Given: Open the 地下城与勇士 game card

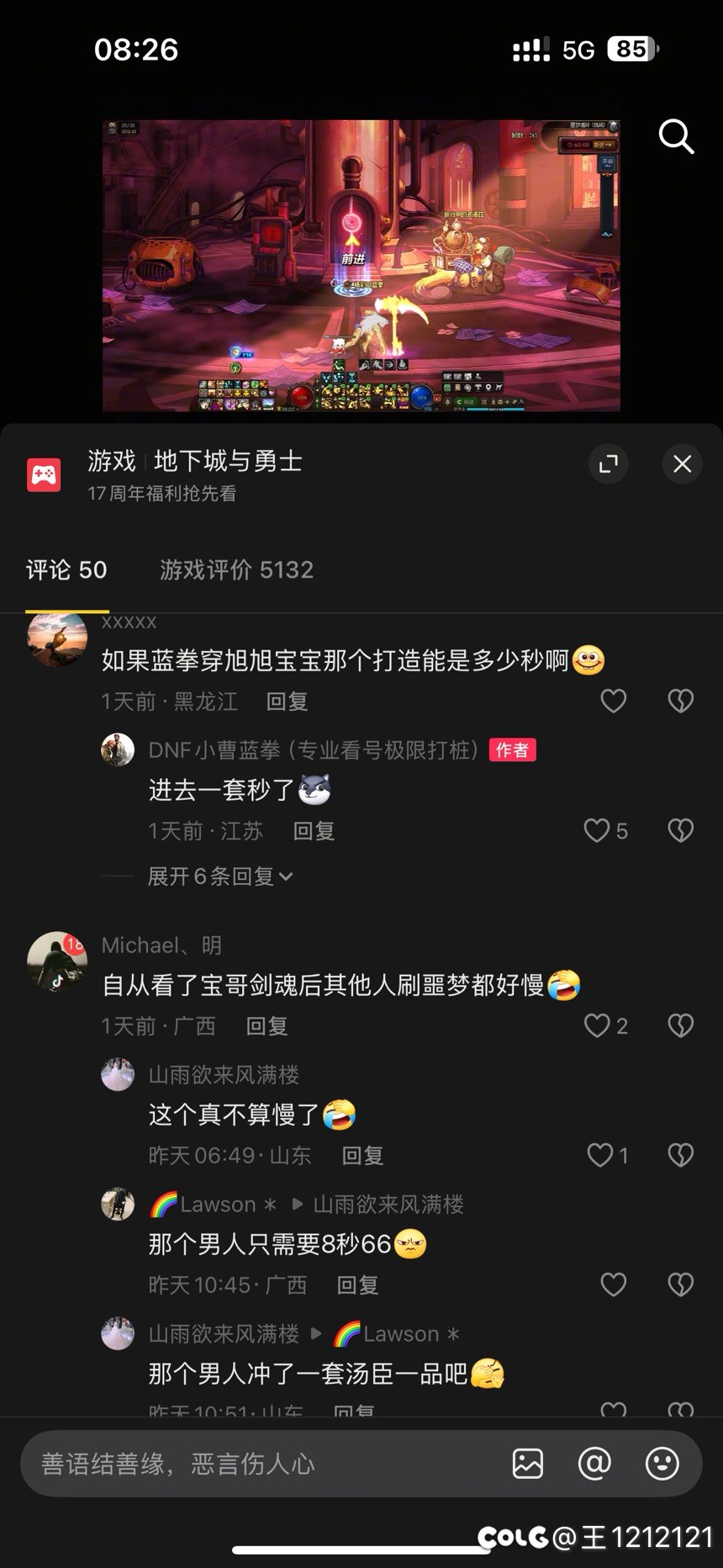Looking at the screenshot, I should tap(194, 474).
